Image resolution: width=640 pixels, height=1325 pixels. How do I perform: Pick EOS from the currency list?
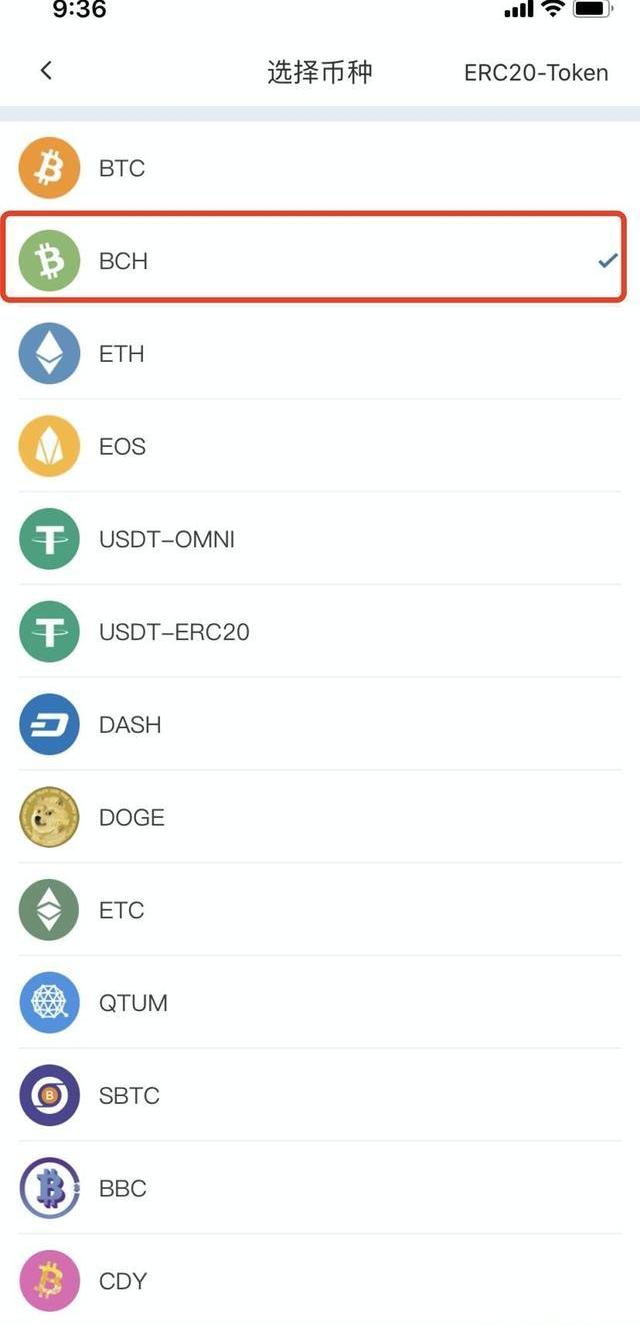pos(320,446)
